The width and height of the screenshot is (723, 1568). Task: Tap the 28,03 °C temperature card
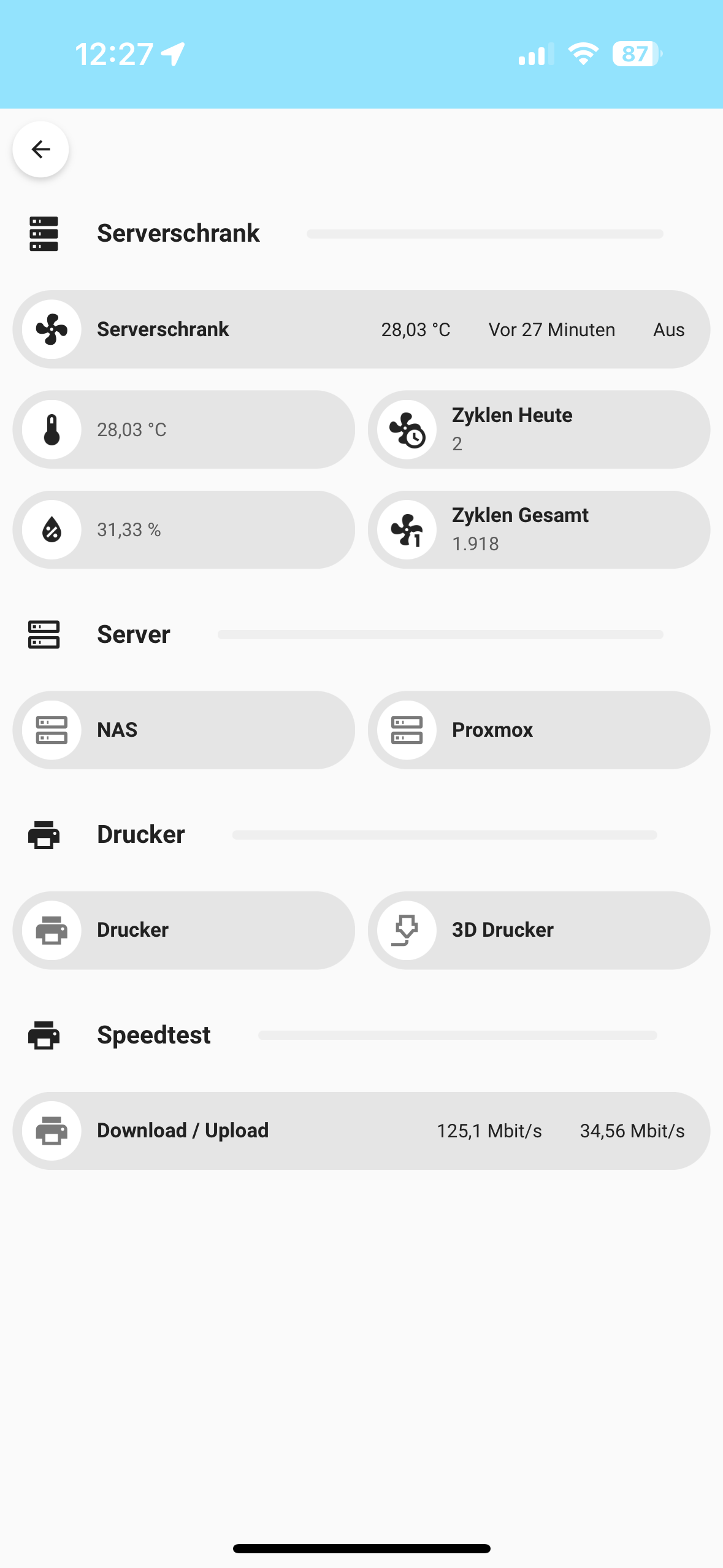click(183, 429)
